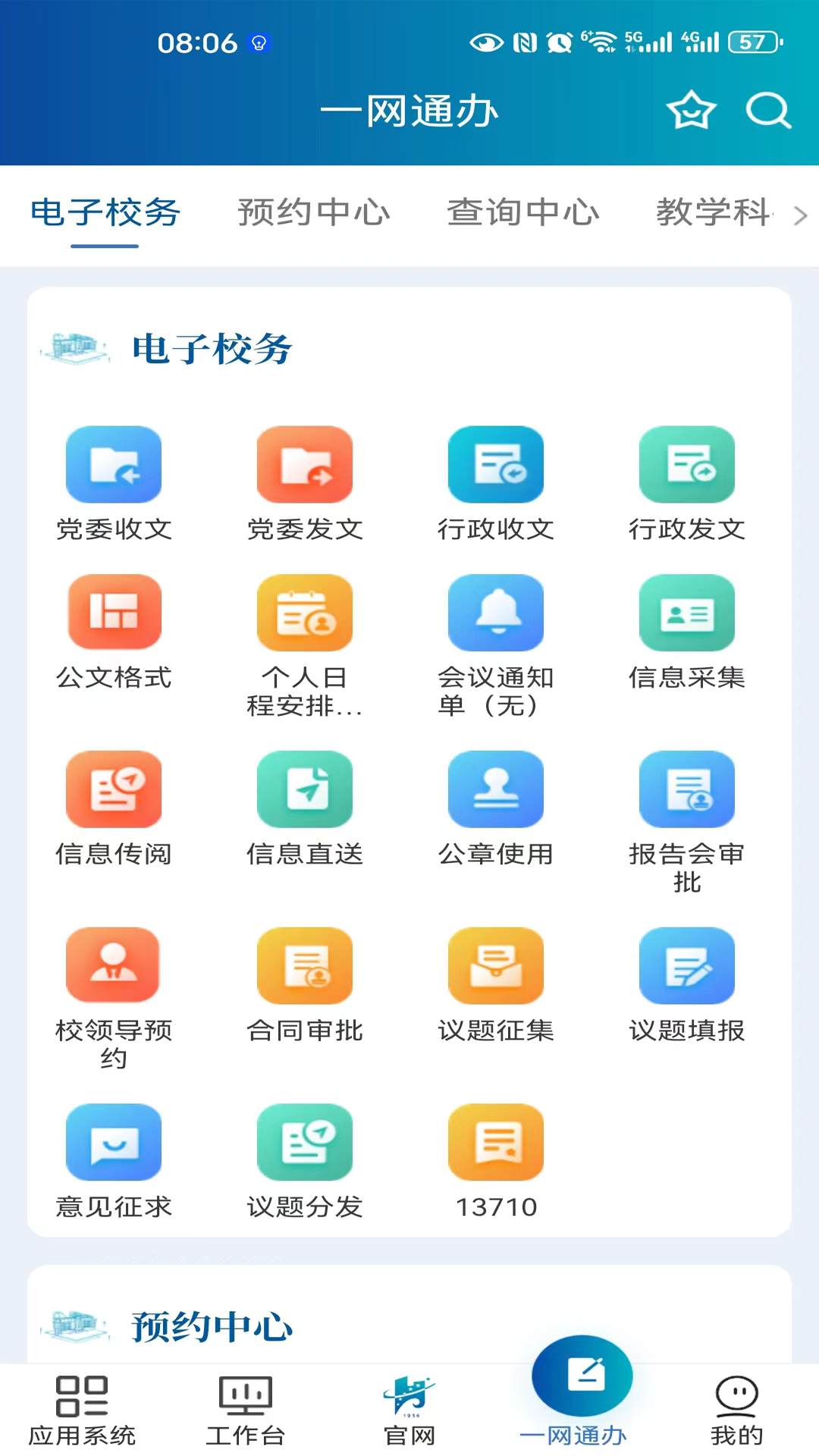The width and height of the screenshot is (819, 1456).
Task: Switch to the 工作台 bottom tab
Action: [x=246, y=1409]
